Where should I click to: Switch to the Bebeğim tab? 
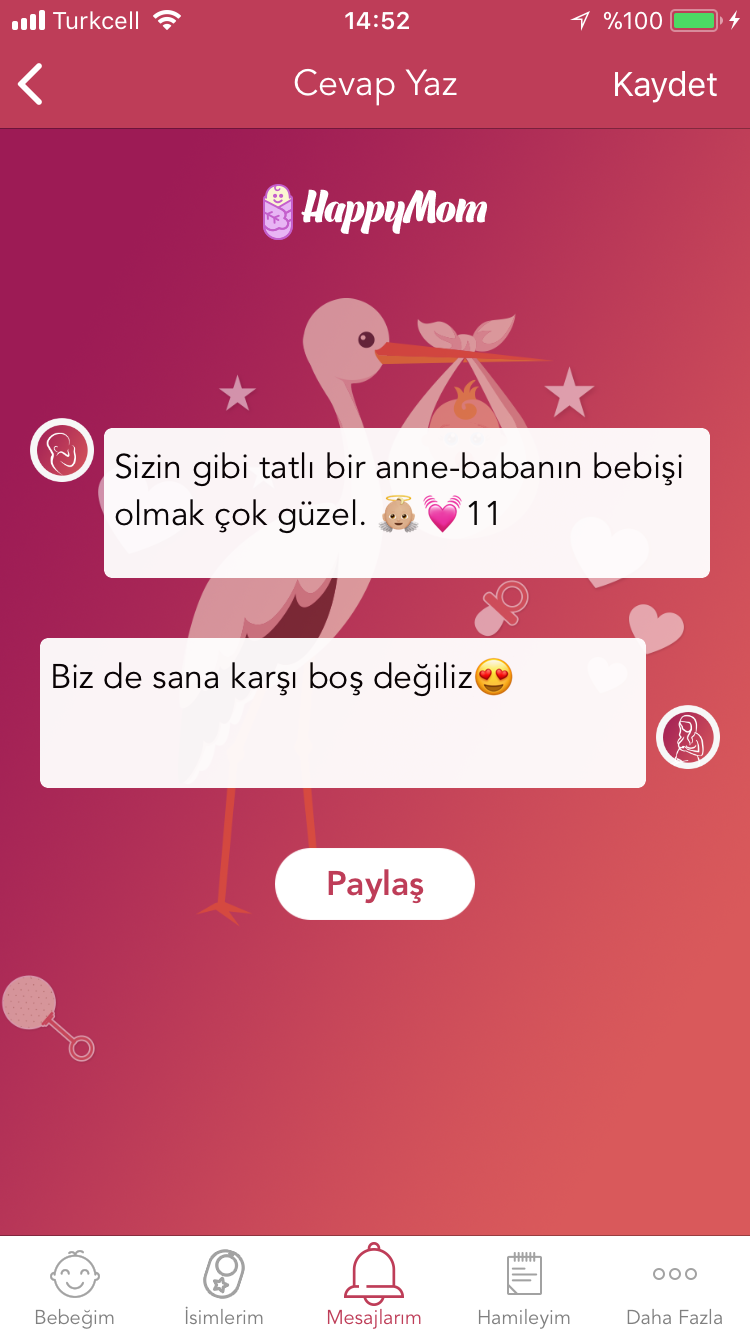pyautogui.click(x=75, y=1287)
